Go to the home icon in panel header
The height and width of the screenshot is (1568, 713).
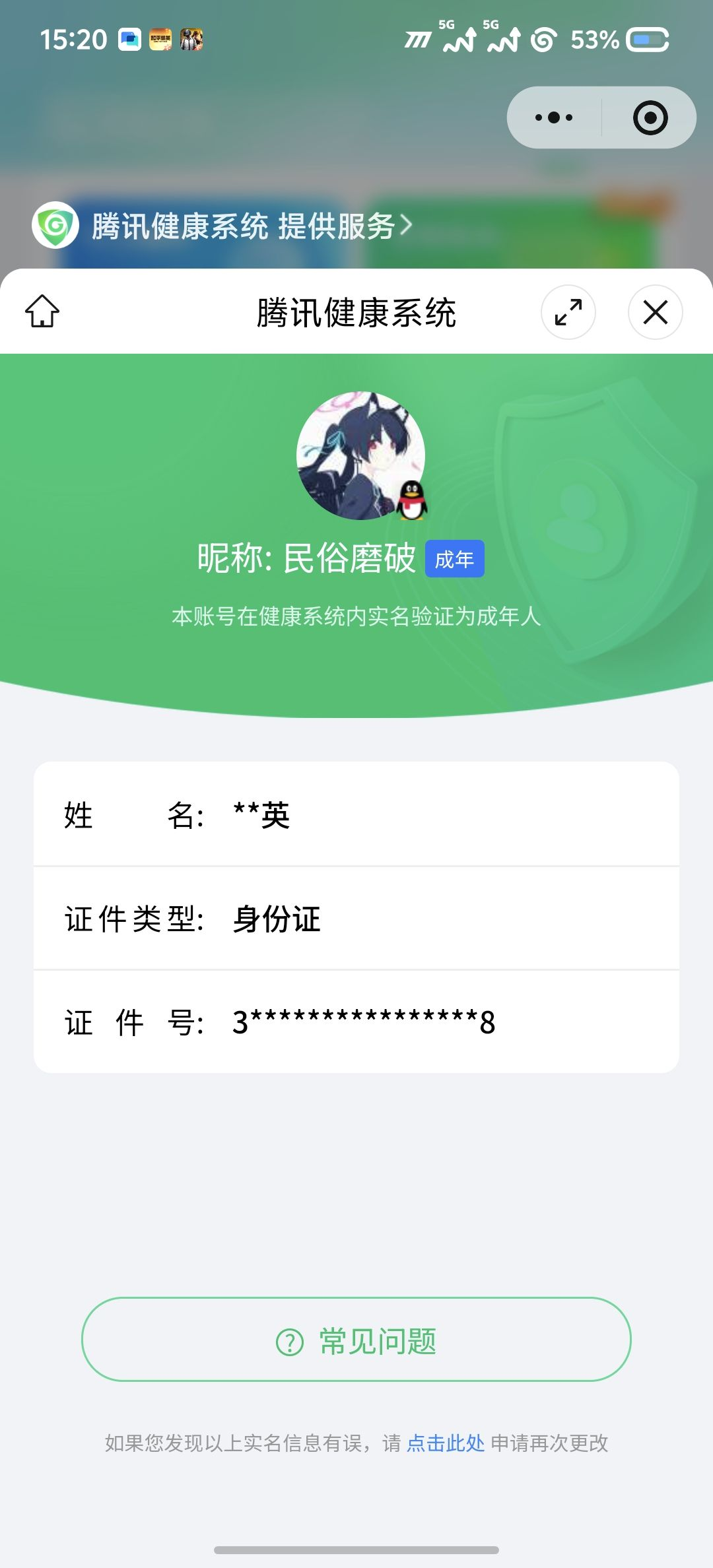42,311
